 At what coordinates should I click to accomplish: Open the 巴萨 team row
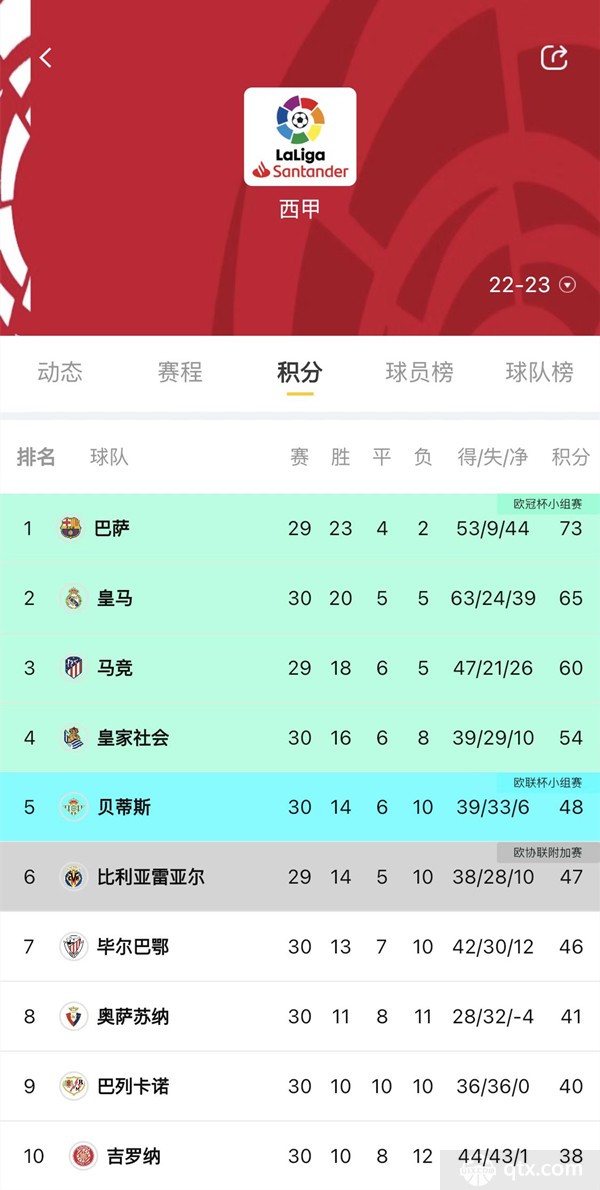coord(300,528)
